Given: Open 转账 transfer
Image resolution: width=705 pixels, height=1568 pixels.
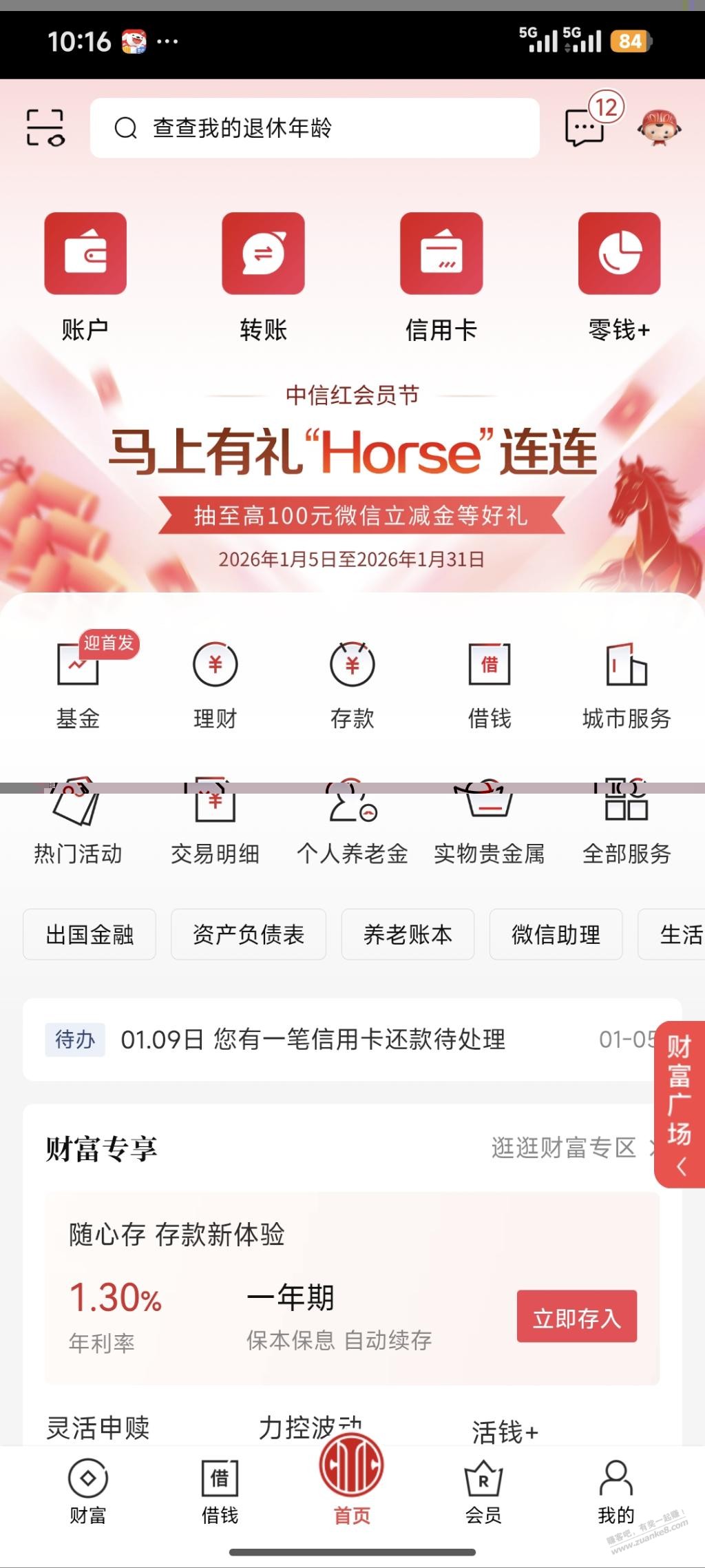Looking at the screenshot, I should point(263,276).
